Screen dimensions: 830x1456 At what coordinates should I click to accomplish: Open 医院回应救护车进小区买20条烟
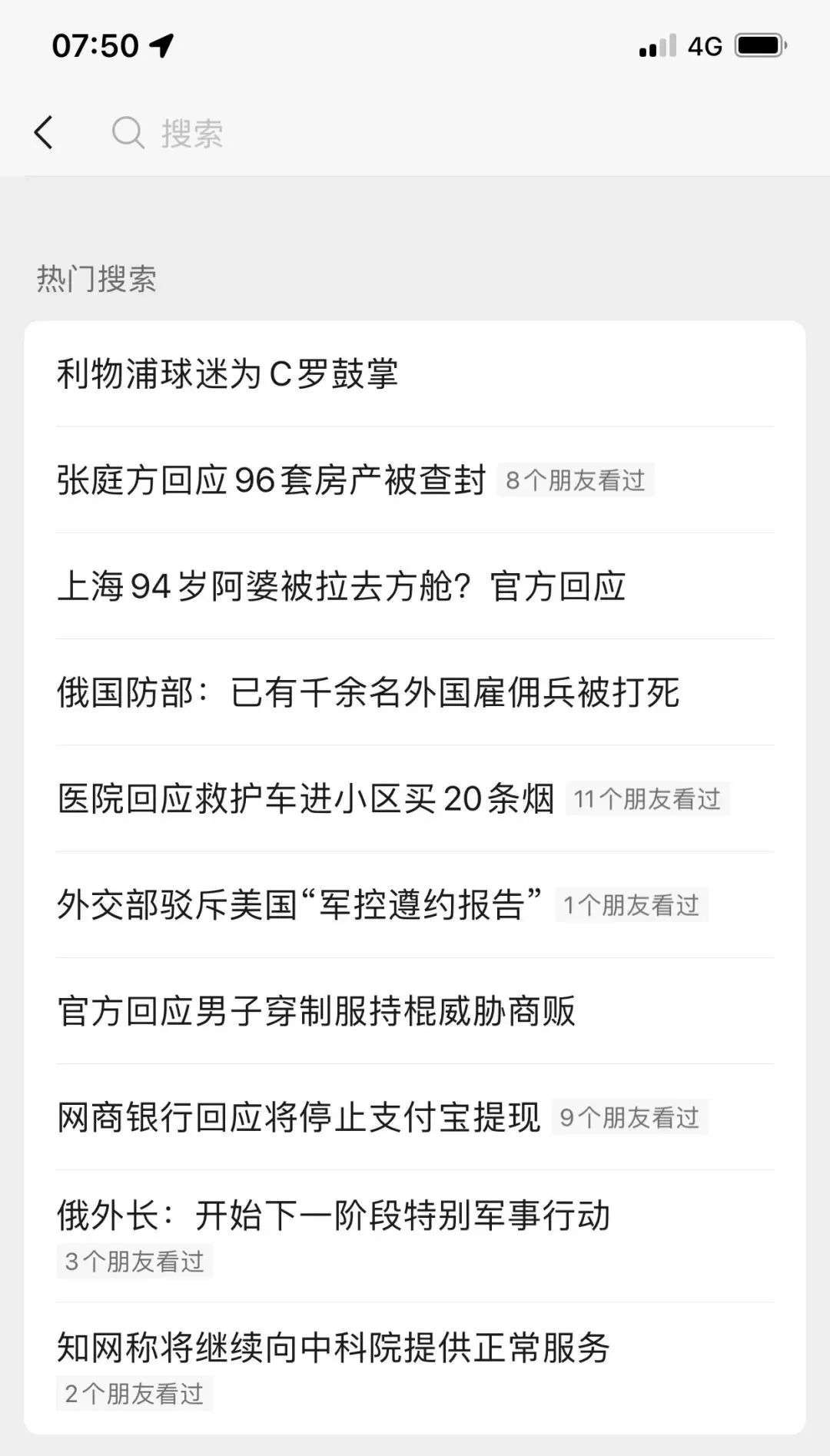click(x=306, y=798)
